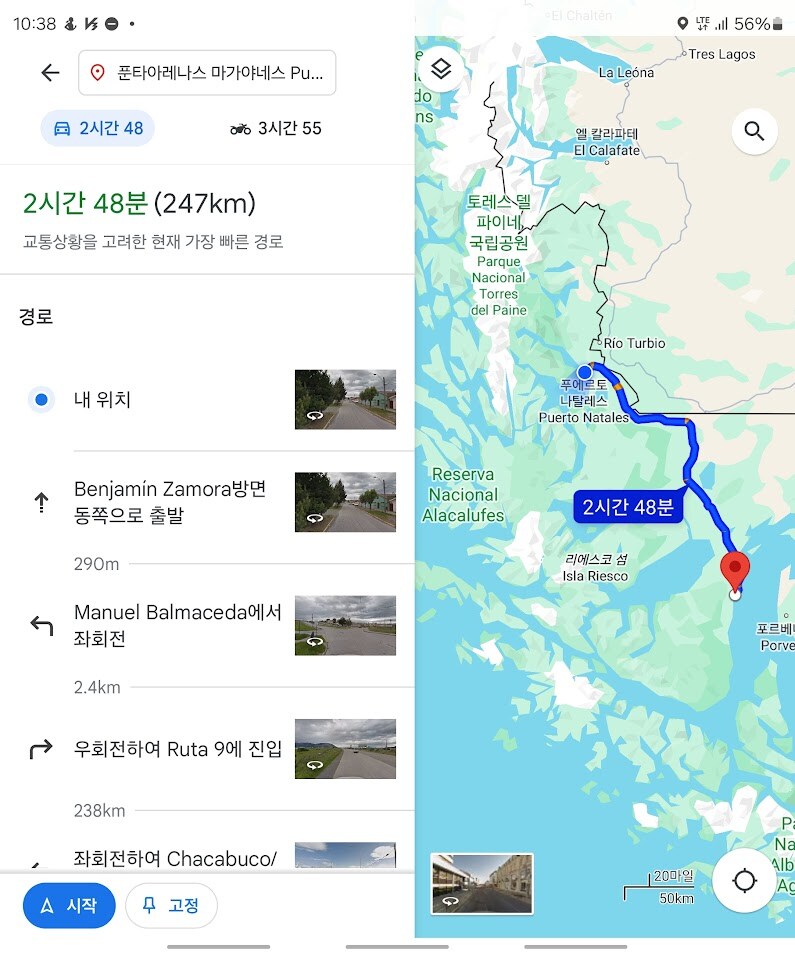Open the map layers selector
The height and width of the screenshot is (955, 795).
(x=441, y=70)
